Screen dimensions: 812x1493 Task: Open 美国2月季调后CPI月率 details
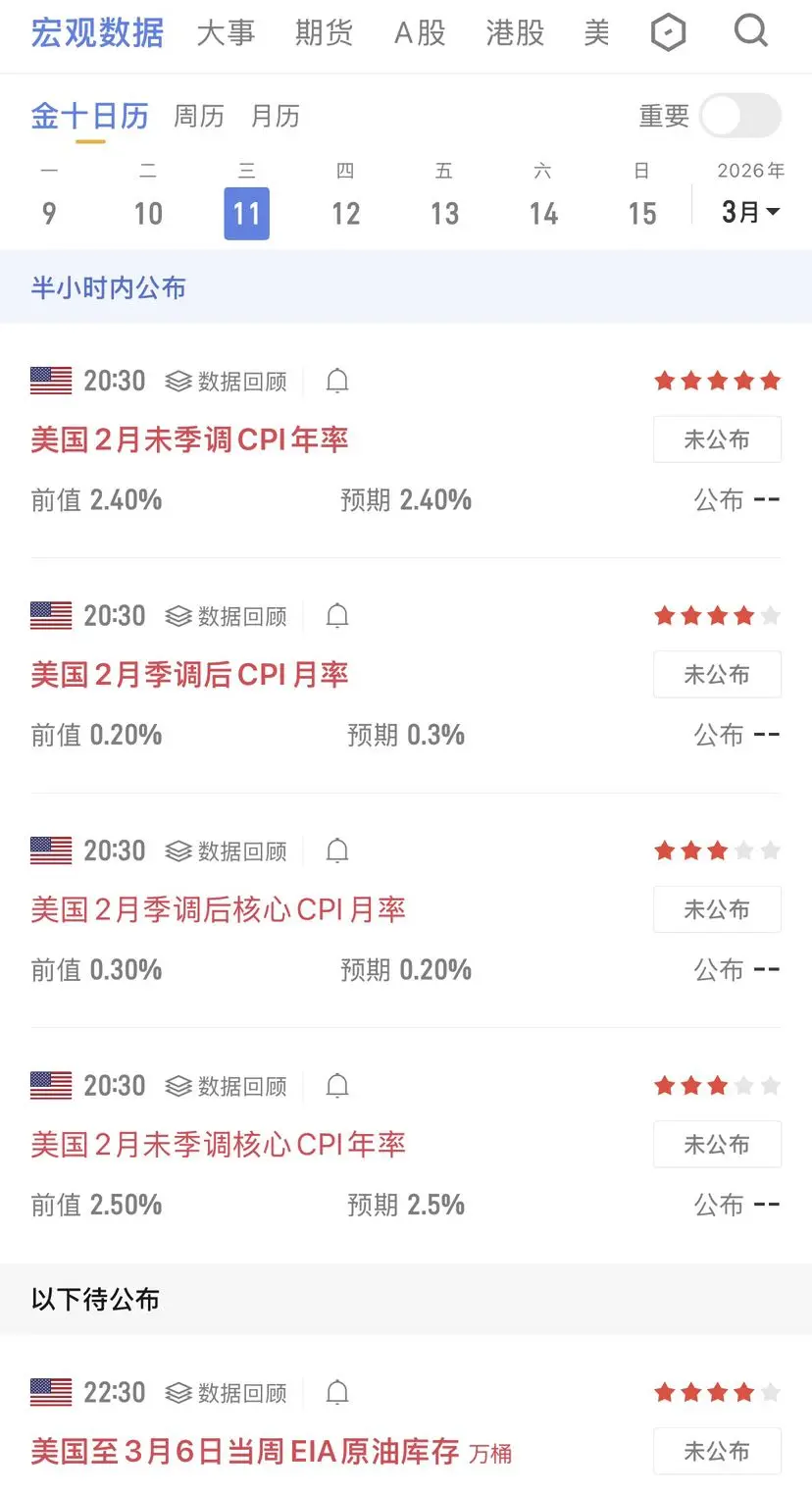coord(189,675)
